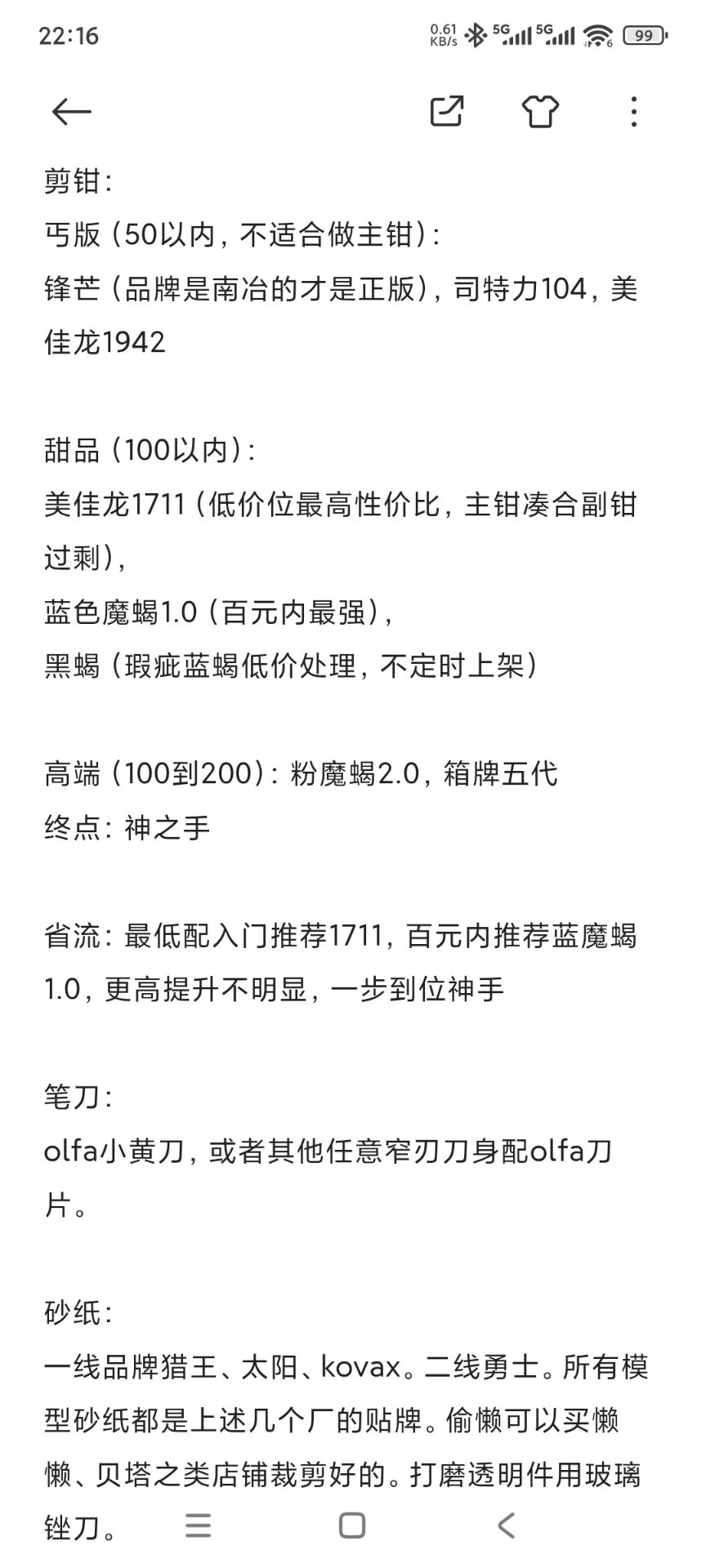
Task: Tap the system back button at bottom
Action: click(507, 1526)
